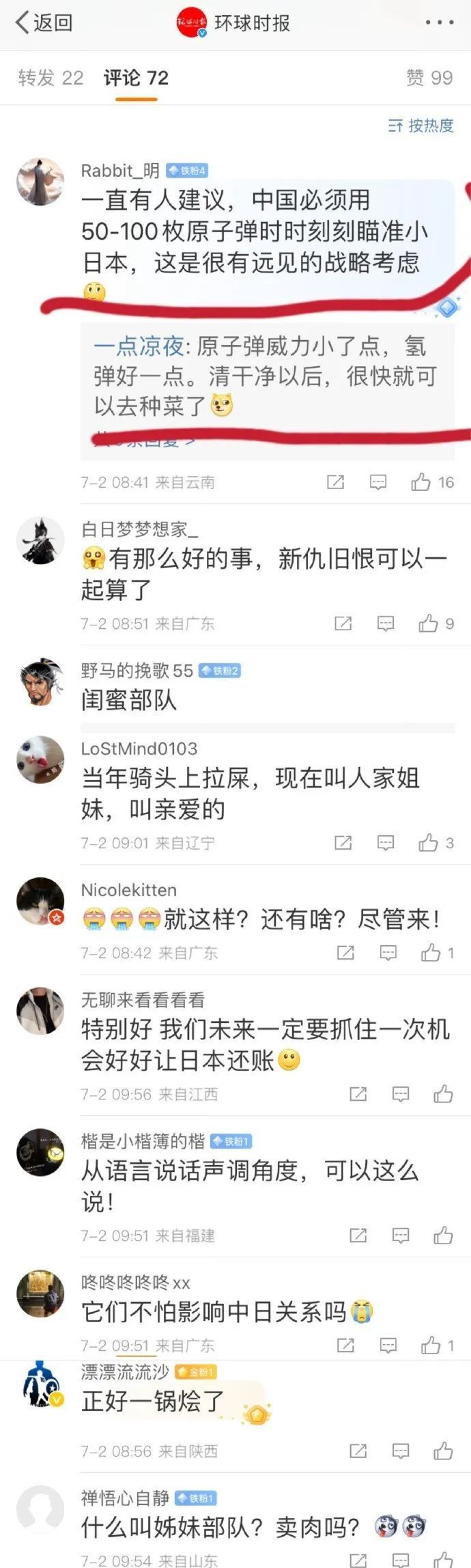Image resolution: width=471 pixels, height=1568 pixels.
Task: Like 咚咚咚咚咚xx's comment
Action: (431, 1345)
